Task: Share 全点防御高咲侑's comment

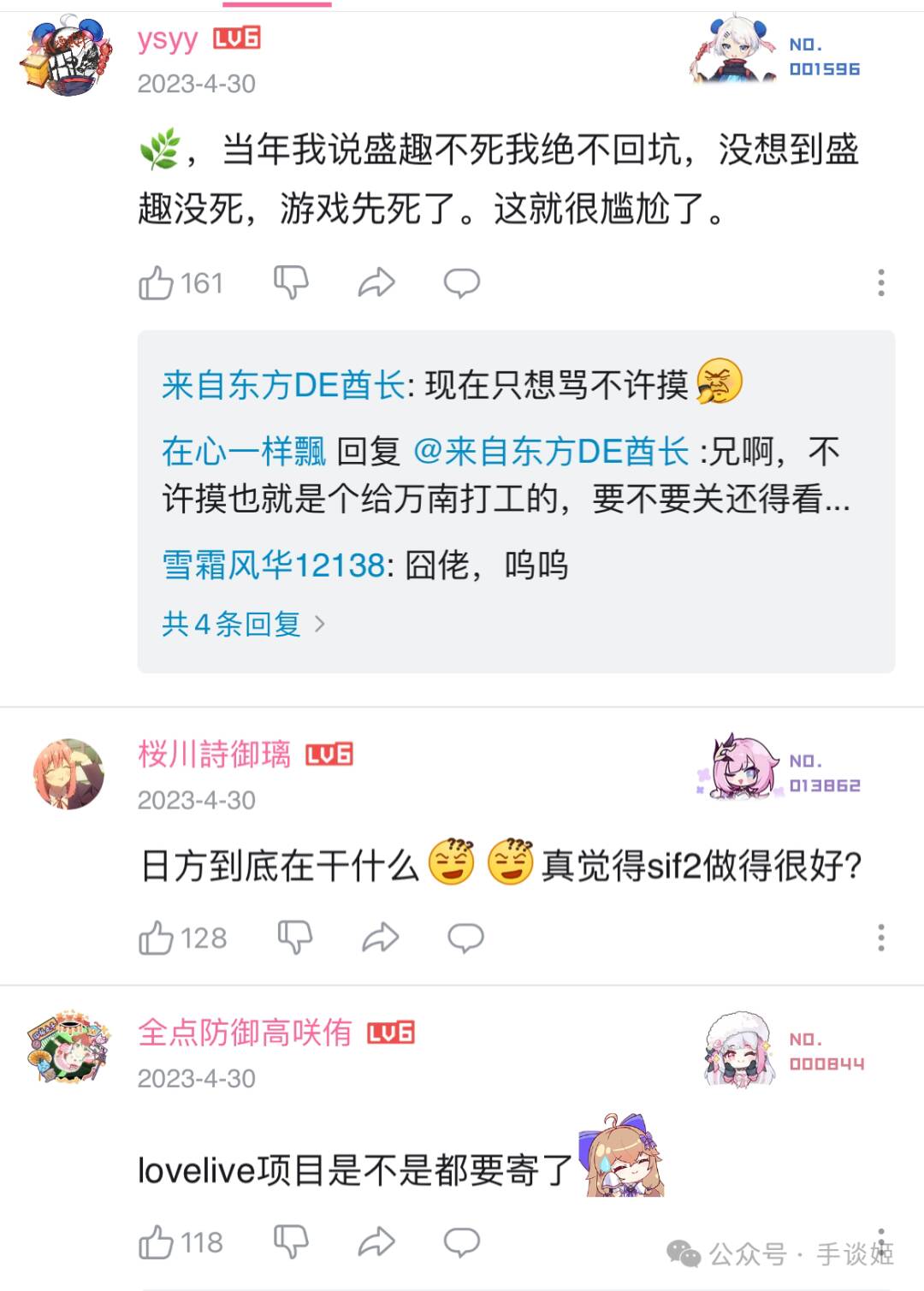Action: pyautogui.click(x=376, y=1242)
